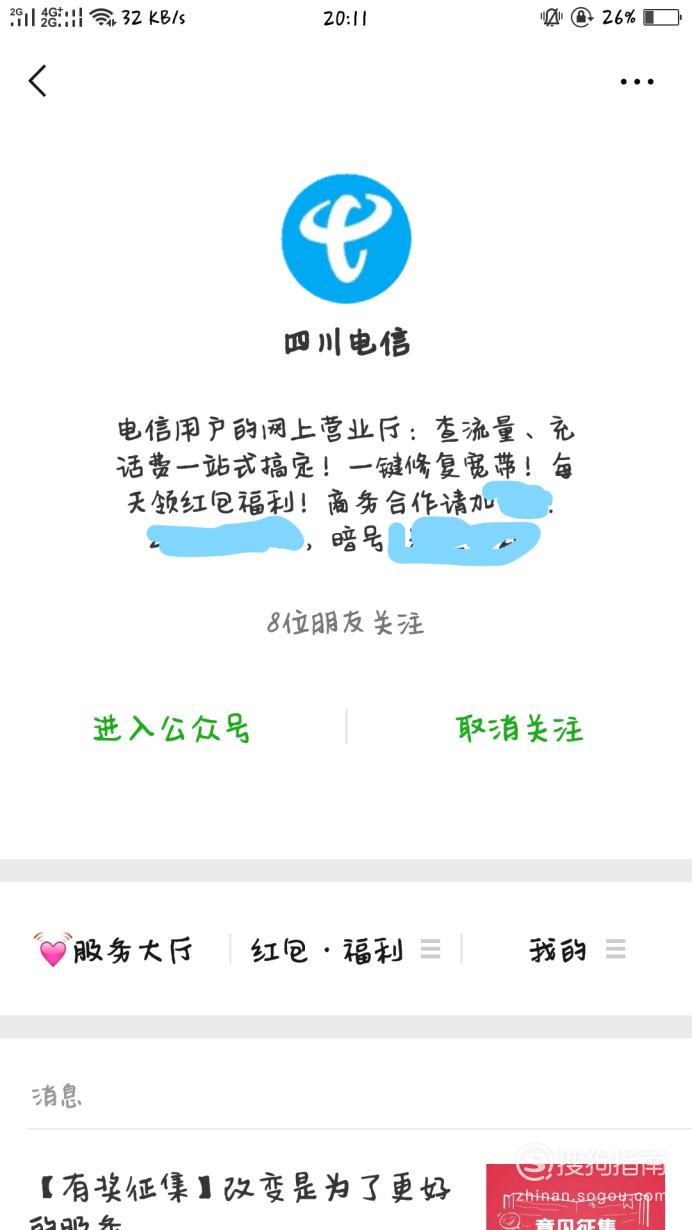This screenshot has width=692, height=1230.
Task: View the 四川电信 profile avatar
Action: click(x=346, y=239)
